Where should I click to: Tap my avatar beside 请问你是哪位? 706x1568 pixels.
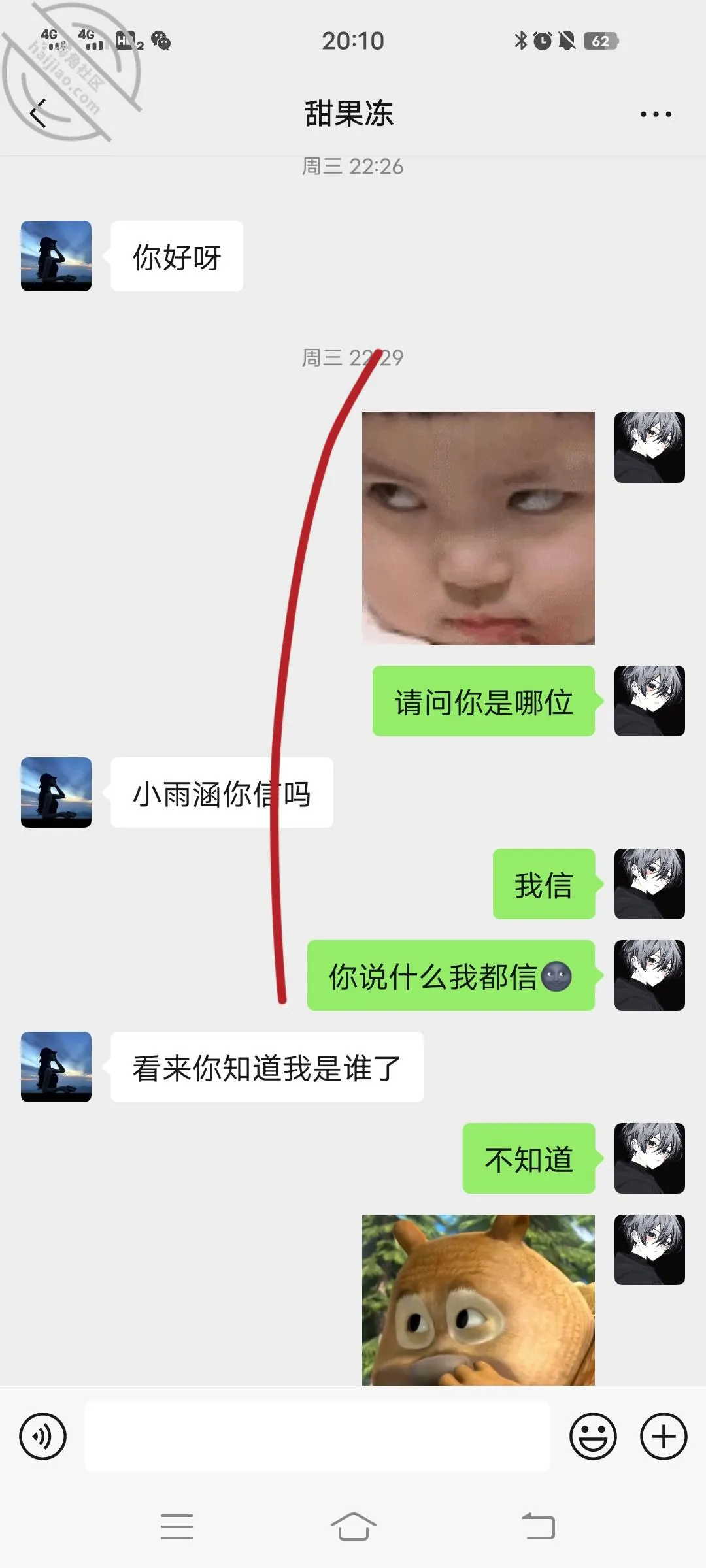click(650, 701)
